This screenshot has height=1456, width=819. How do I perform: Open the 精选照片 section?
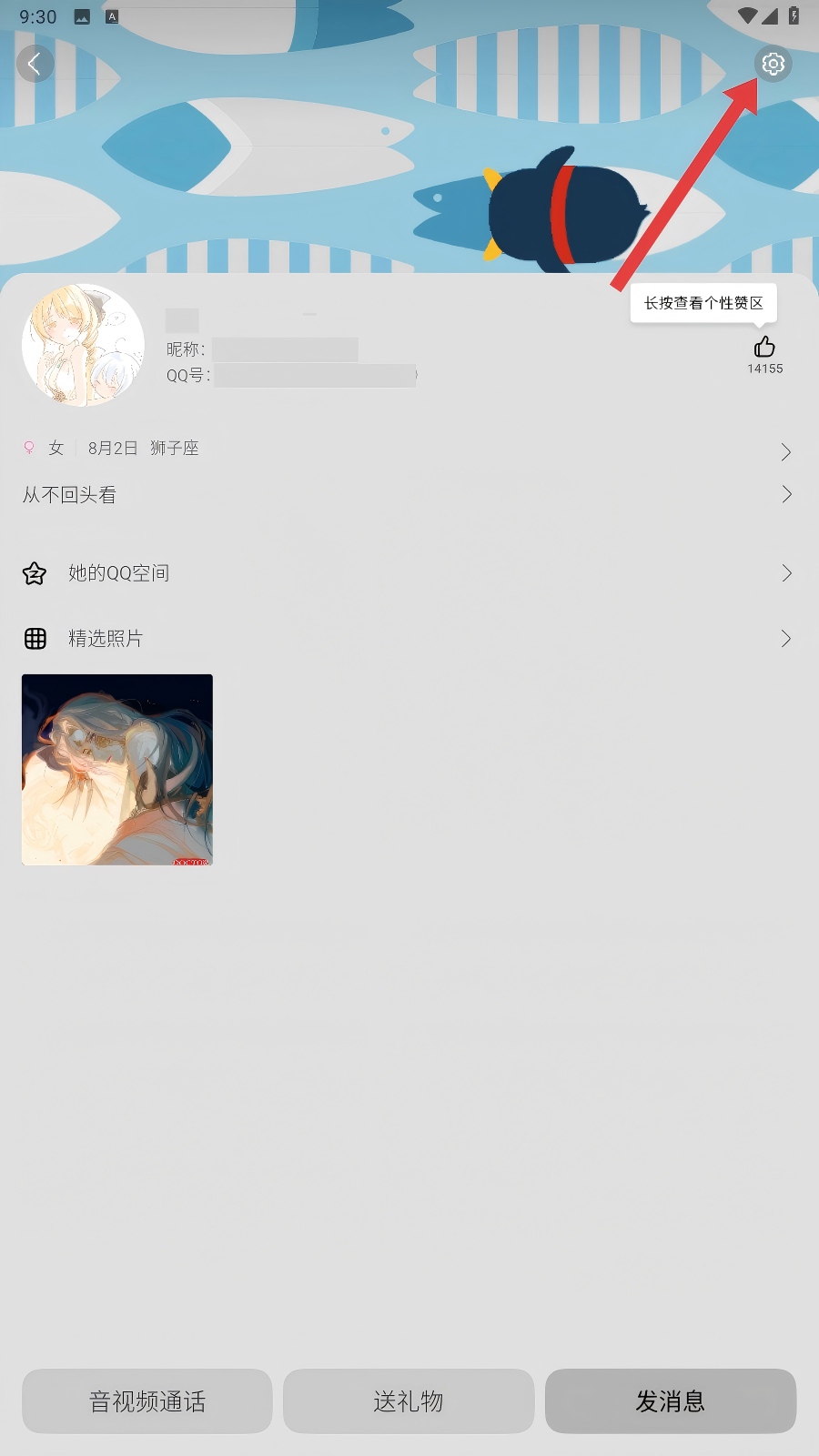pyautogui.click(x=408, y=639)
